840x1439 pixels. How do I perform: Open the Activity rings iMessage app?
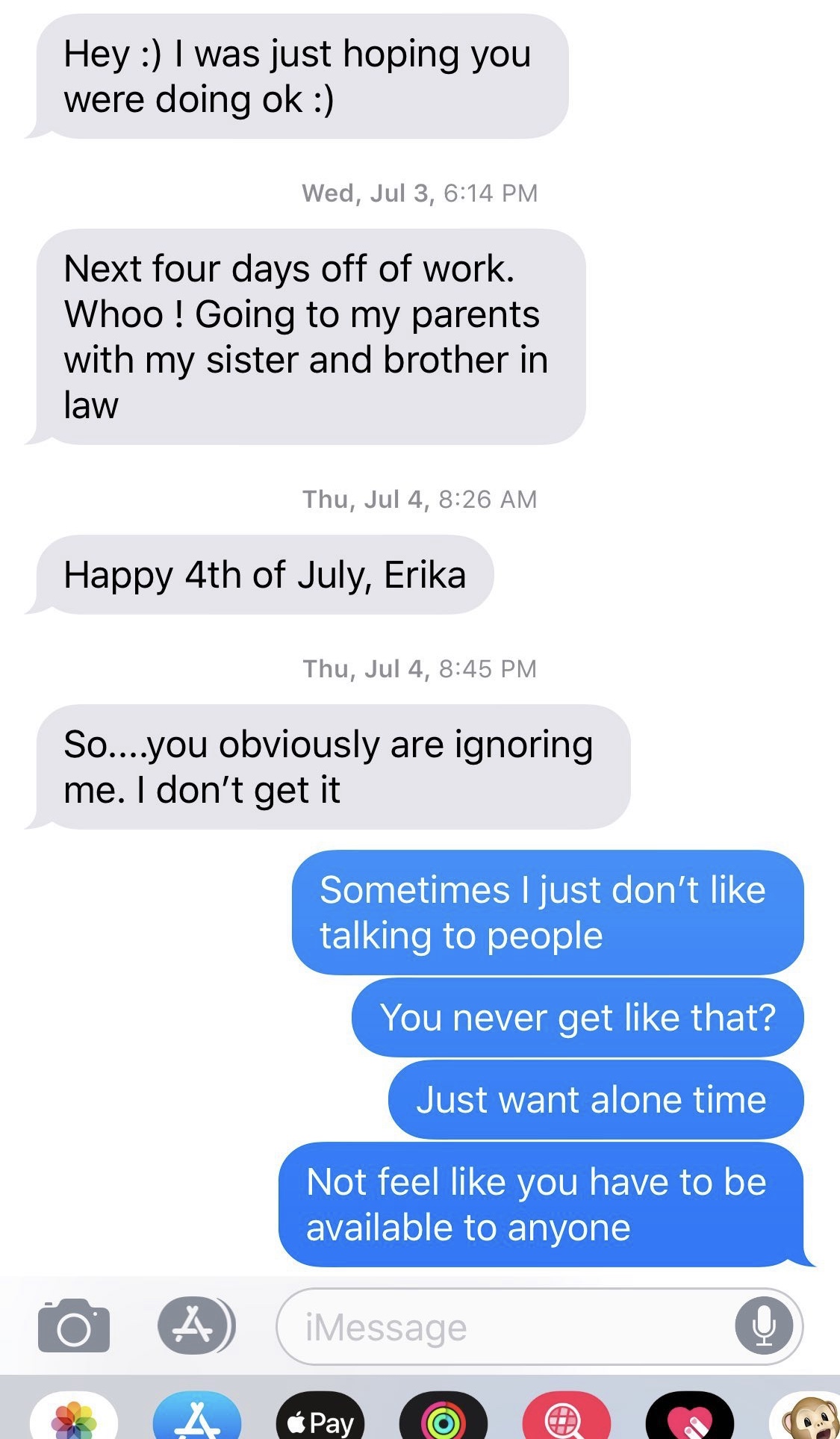(443, 1417)
